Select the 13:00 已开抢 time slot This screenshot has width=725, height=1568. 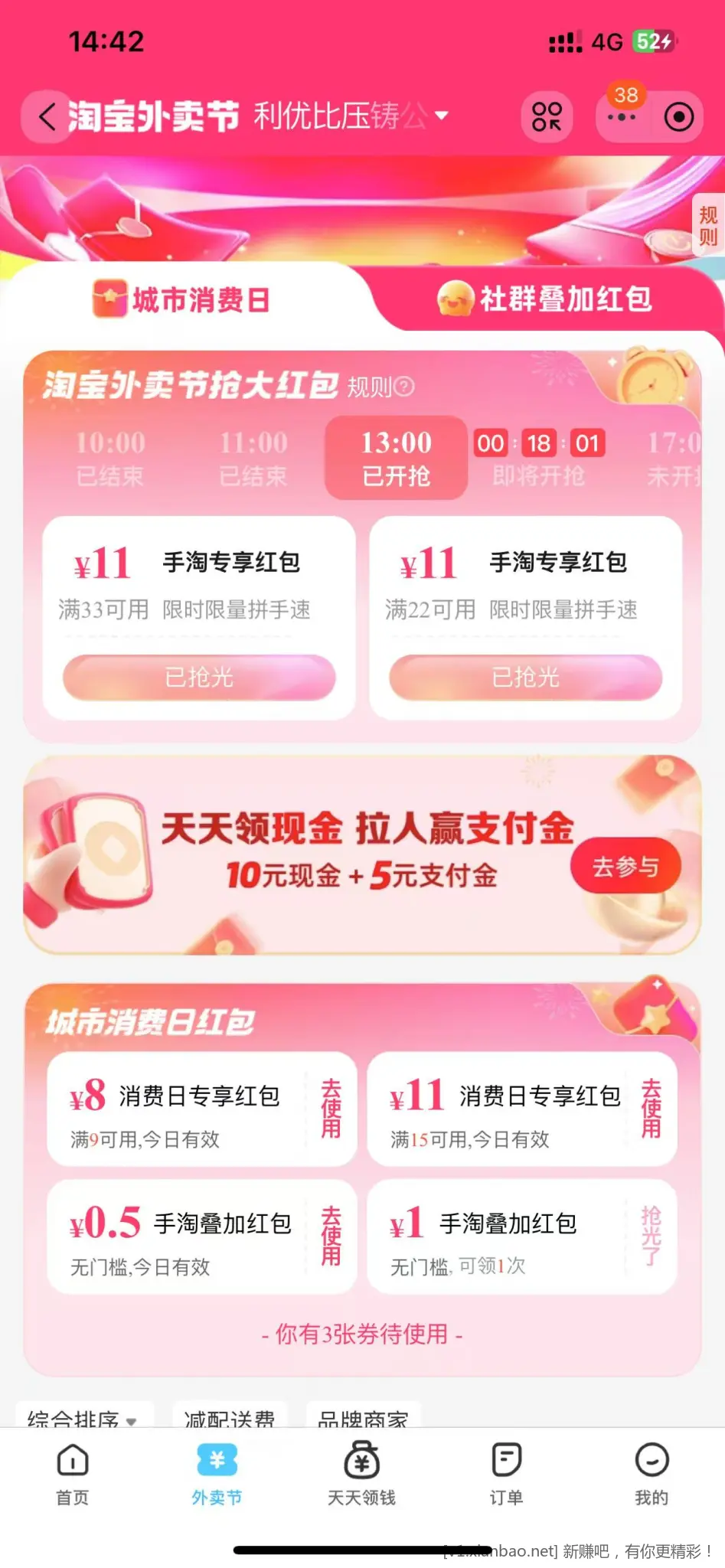[x=396, y=458]
